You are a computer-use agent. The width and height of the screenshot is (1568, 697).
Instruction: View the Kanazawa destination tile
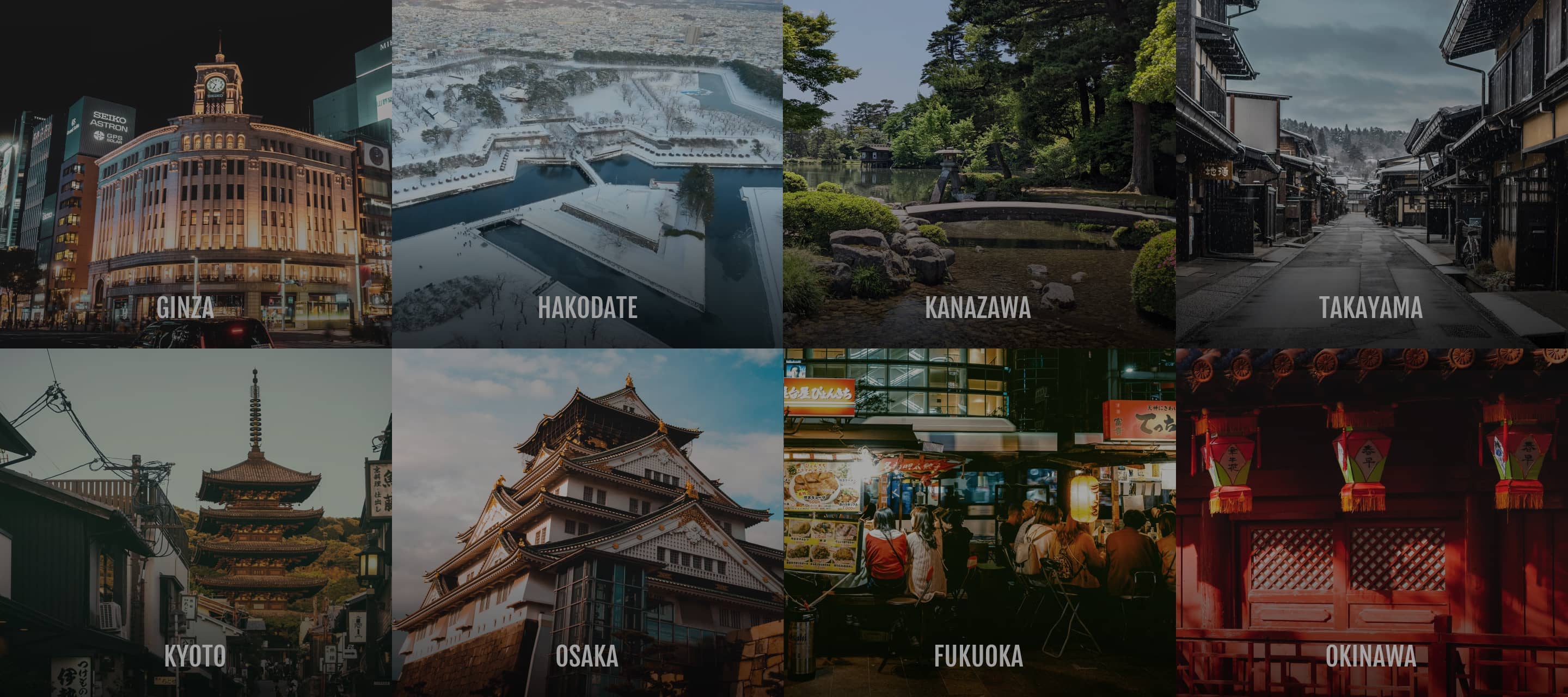(979, 174)
